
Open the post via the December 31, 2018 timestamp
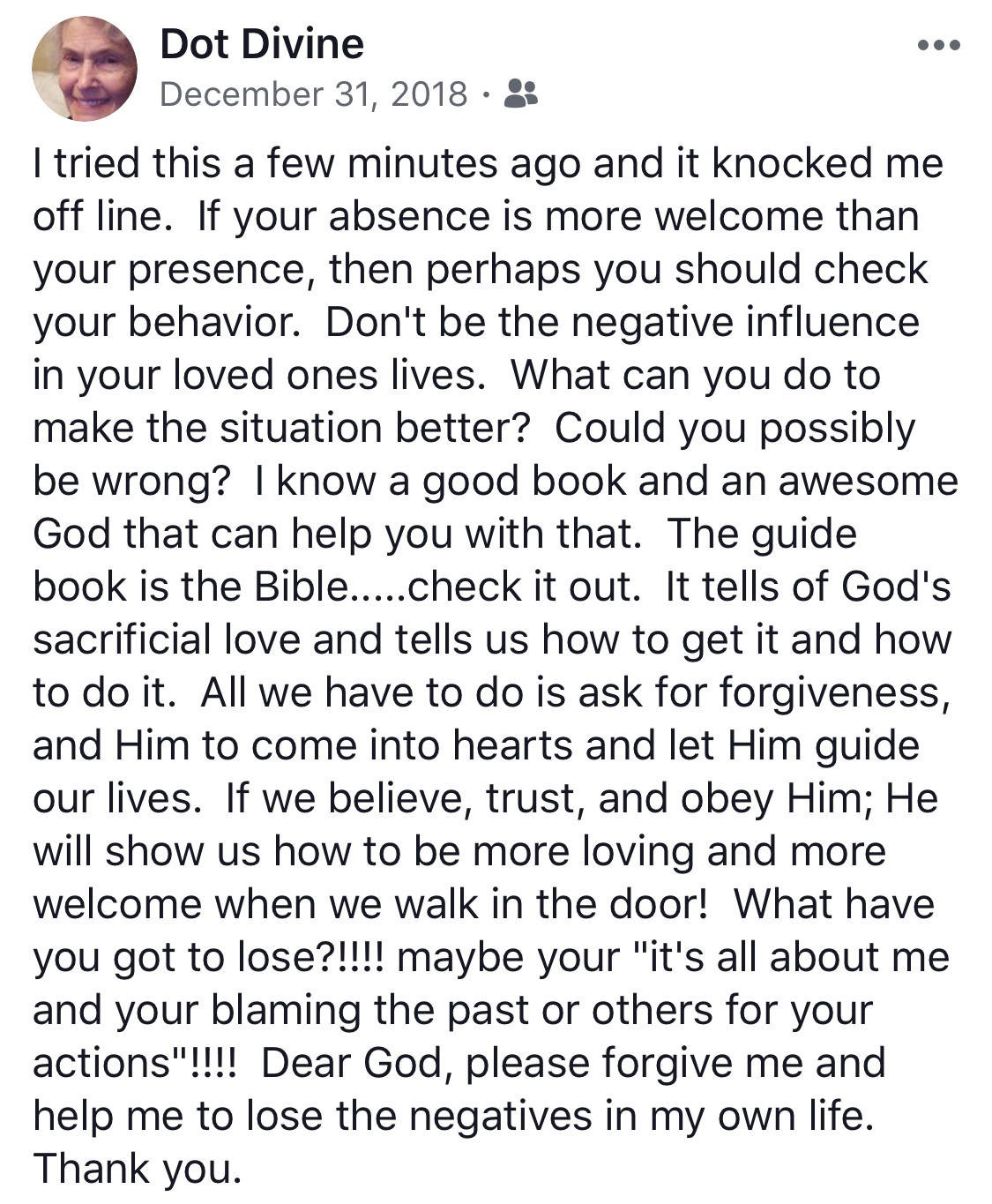[314, 93]
